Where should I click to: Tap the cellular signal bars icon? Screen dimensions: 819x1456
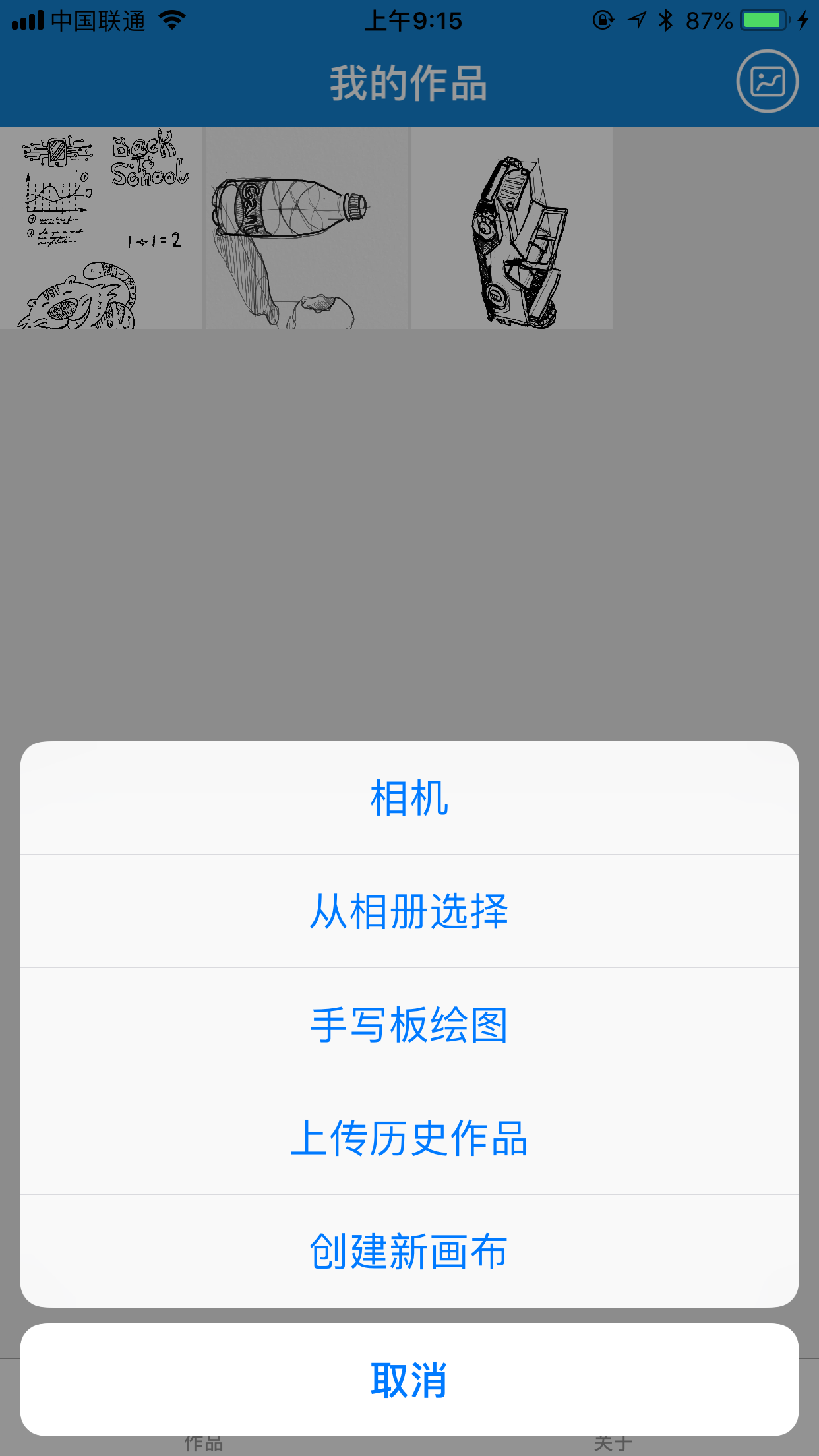(27, 20)
